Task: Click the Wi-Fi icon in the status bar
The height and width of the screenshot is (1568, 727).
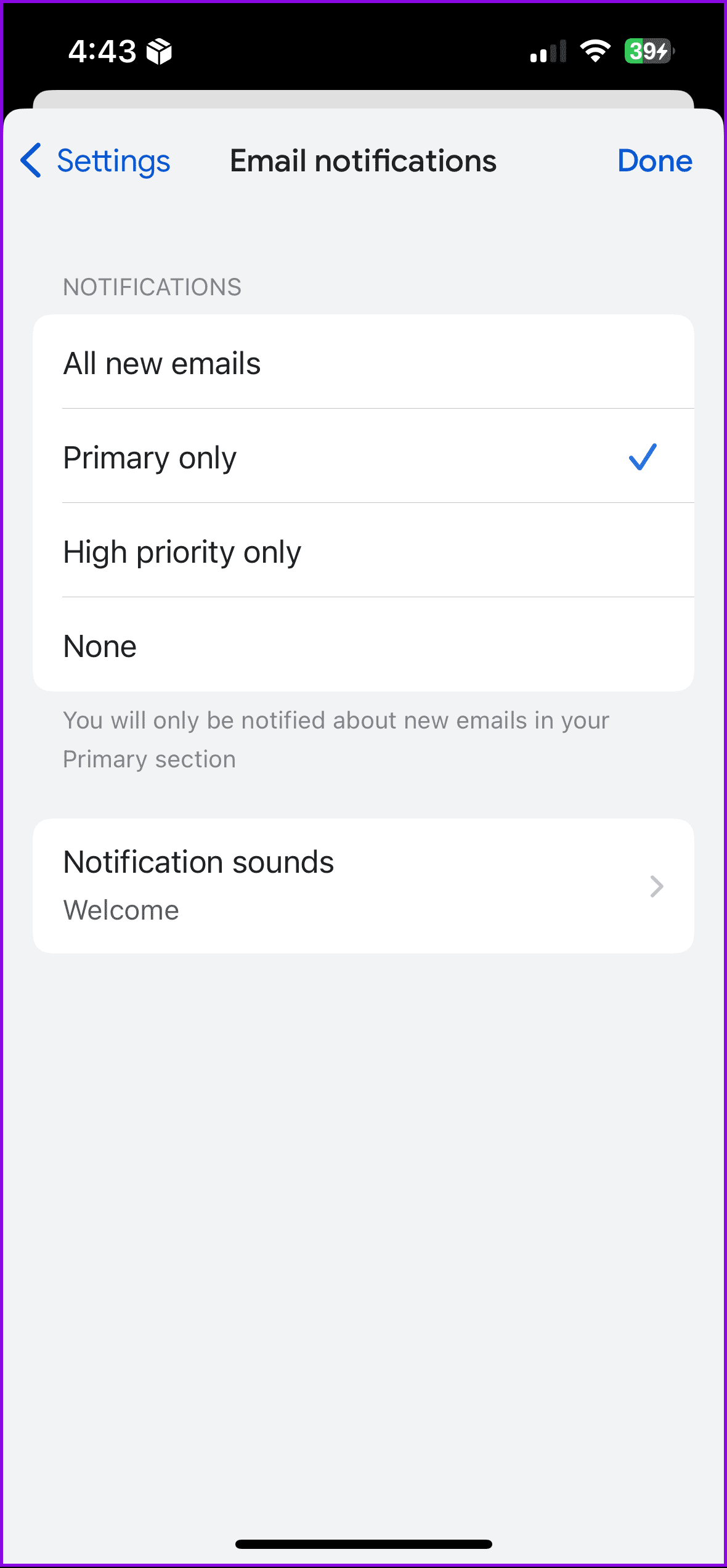Action: 593,52
